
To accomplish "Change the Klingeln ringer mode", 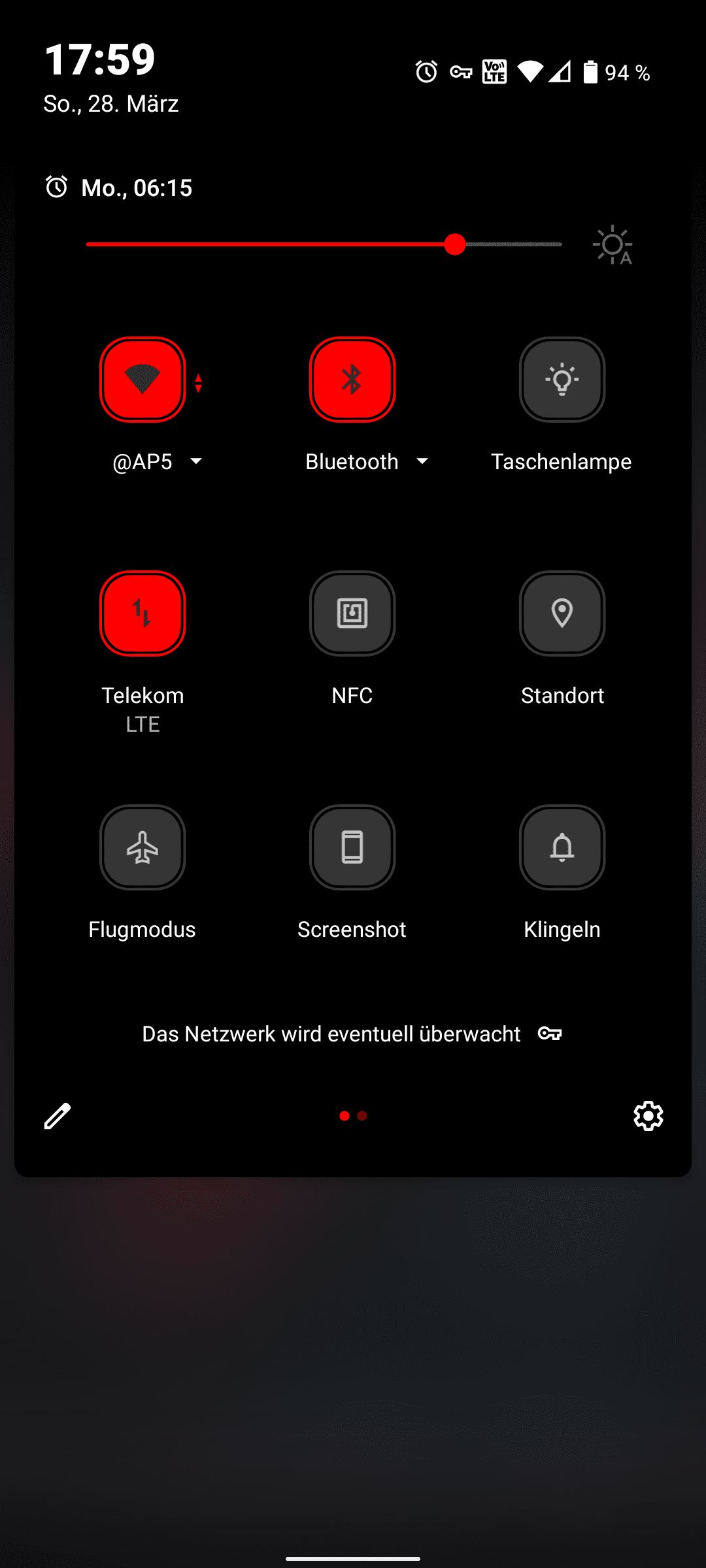I will click(x=562, y=847).
